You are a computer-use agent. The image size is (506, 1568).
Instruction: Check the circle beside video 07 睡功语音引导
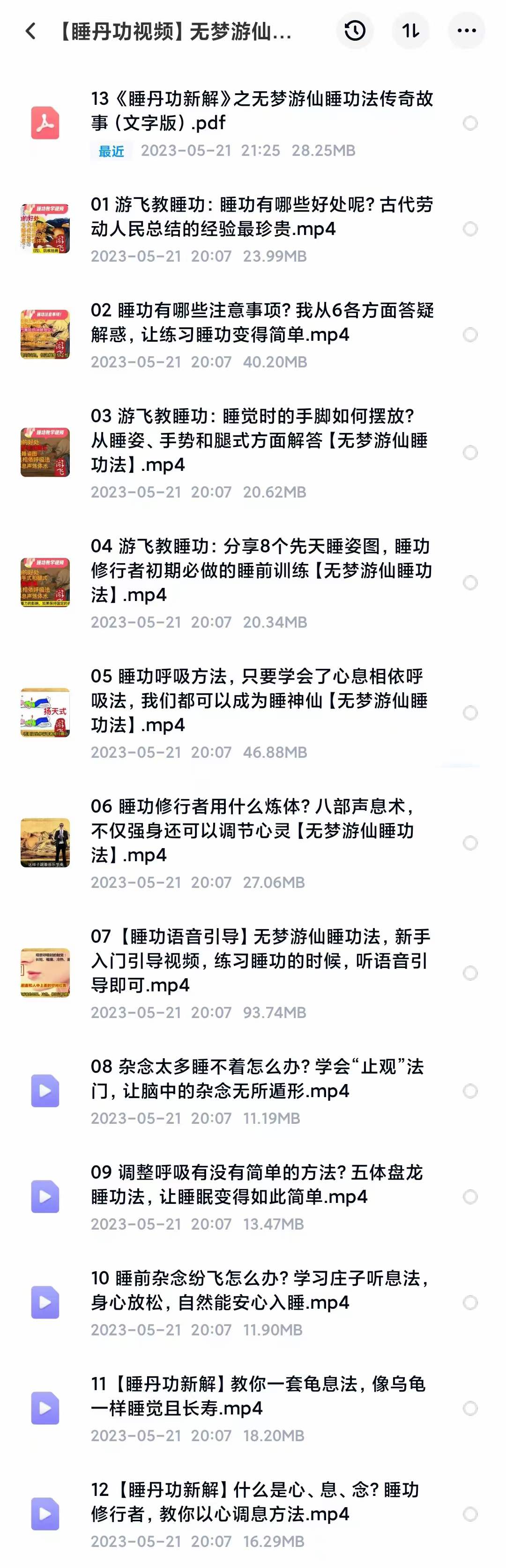(x=470, y=973)
